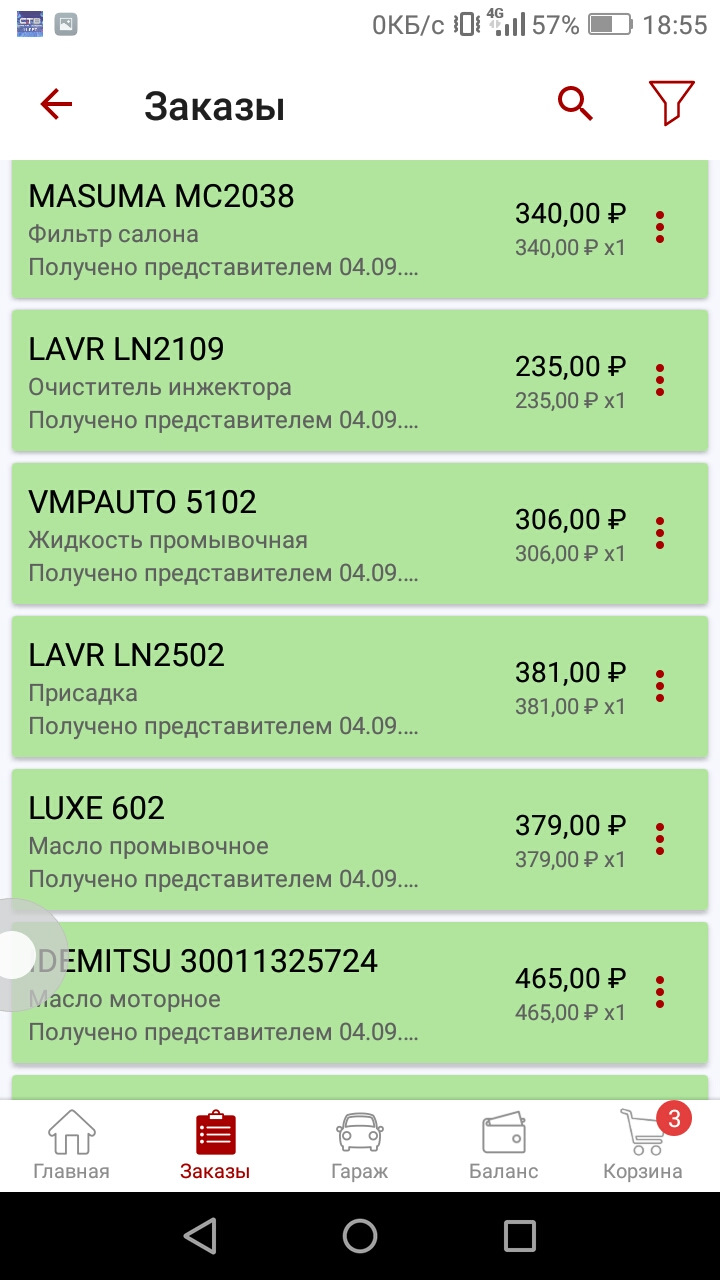720x1280 pixels.
Task: Switch to the Заказы tab
Action: point(215,1145)
